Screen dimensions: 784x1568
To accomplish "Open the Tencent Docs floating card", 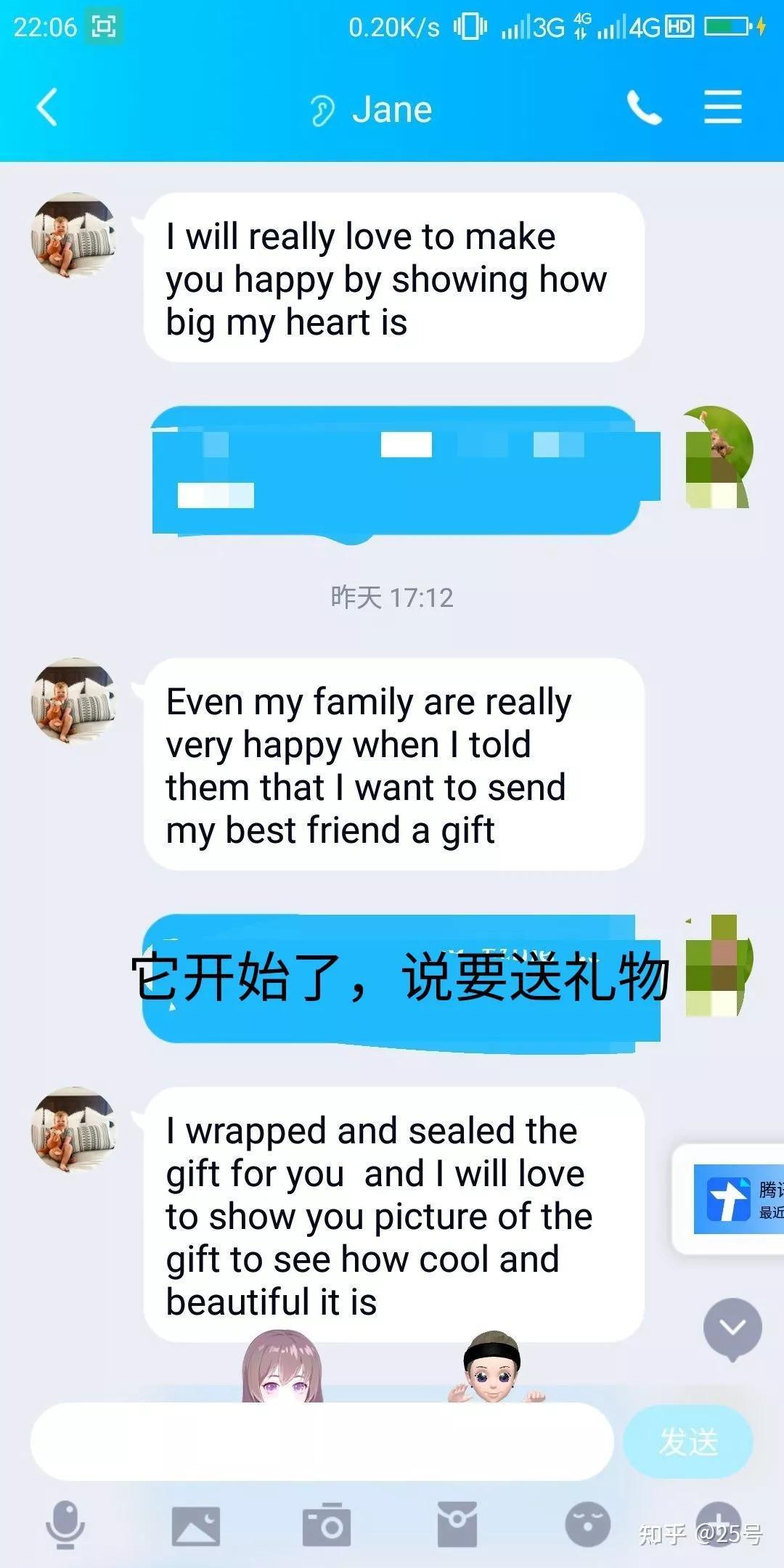I will [733, 1199].
